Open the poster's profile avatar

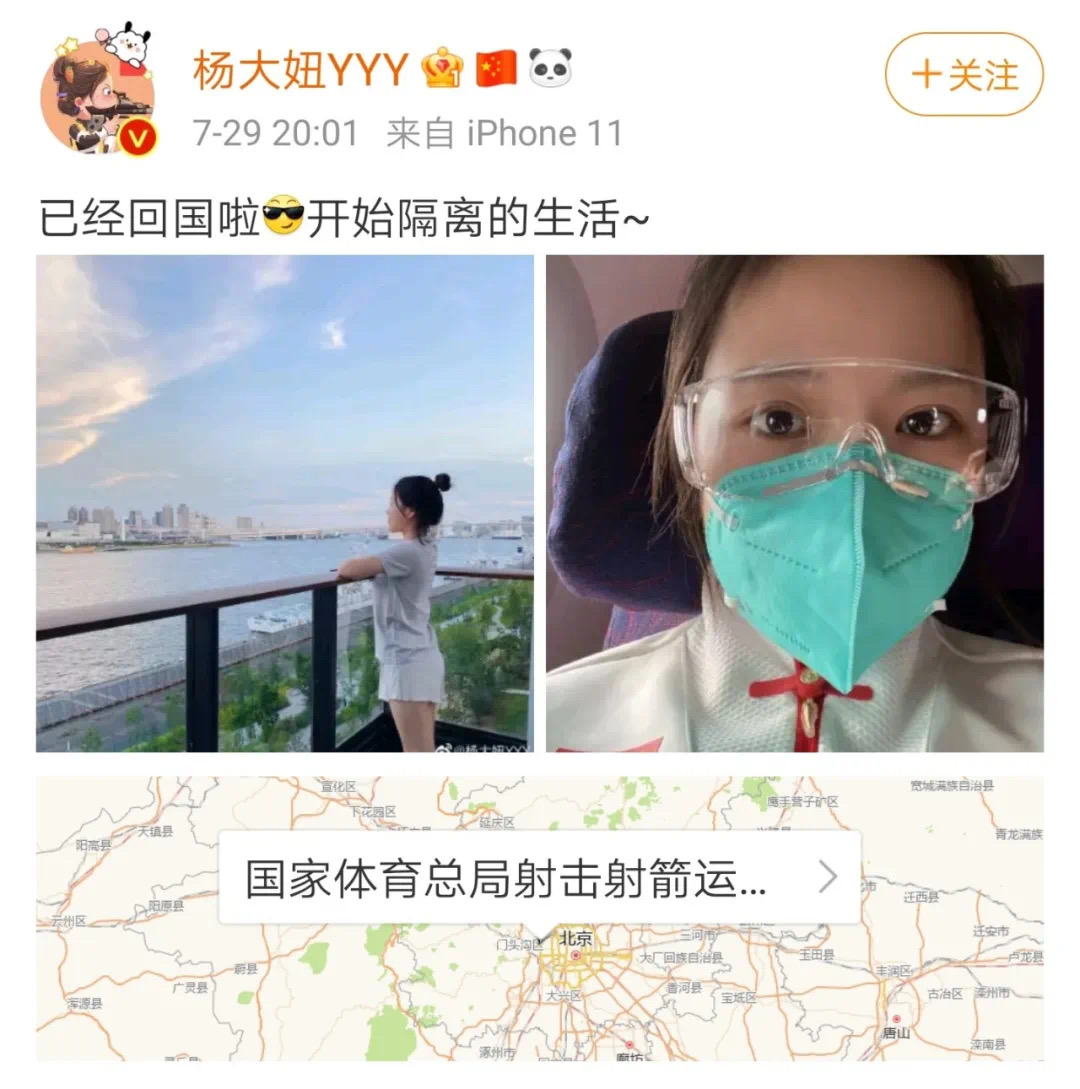tap(97, 99)
